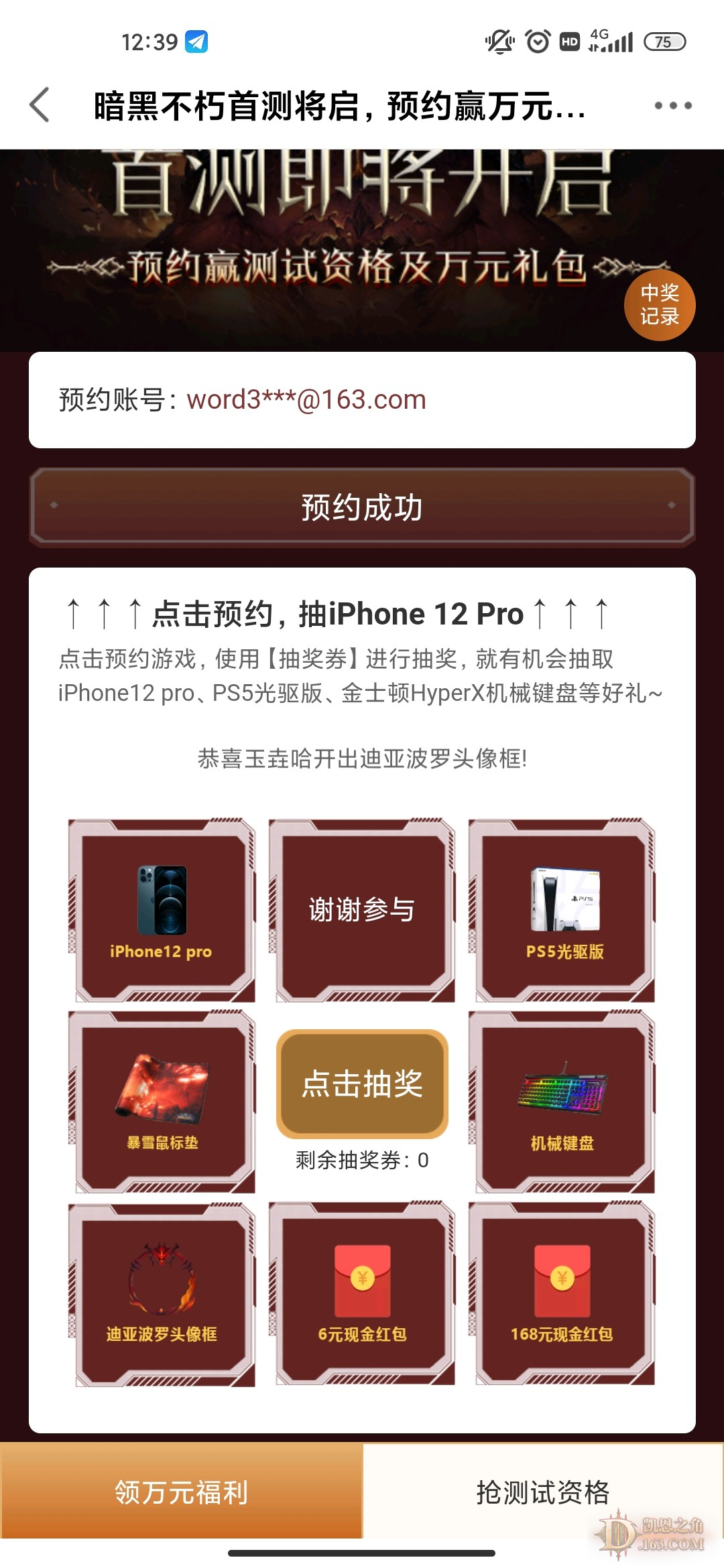
Task: Tap 点击抽奖 to draw a prize
Action: coord(362,1084)
